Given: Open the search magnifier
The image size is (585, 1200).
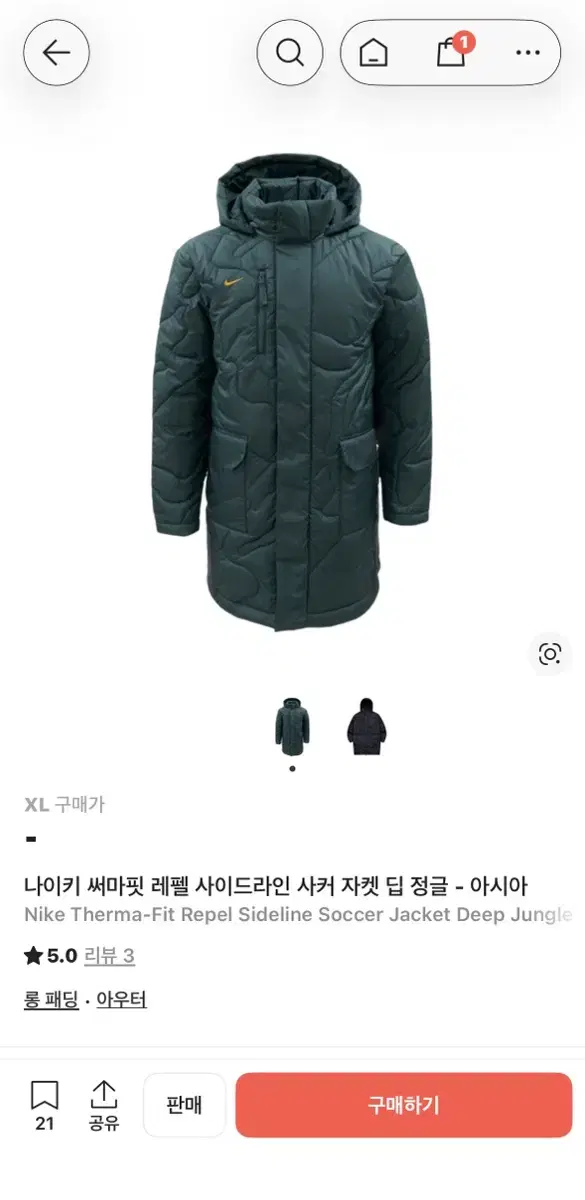Looking at the screenshot, I should point(290,52).
